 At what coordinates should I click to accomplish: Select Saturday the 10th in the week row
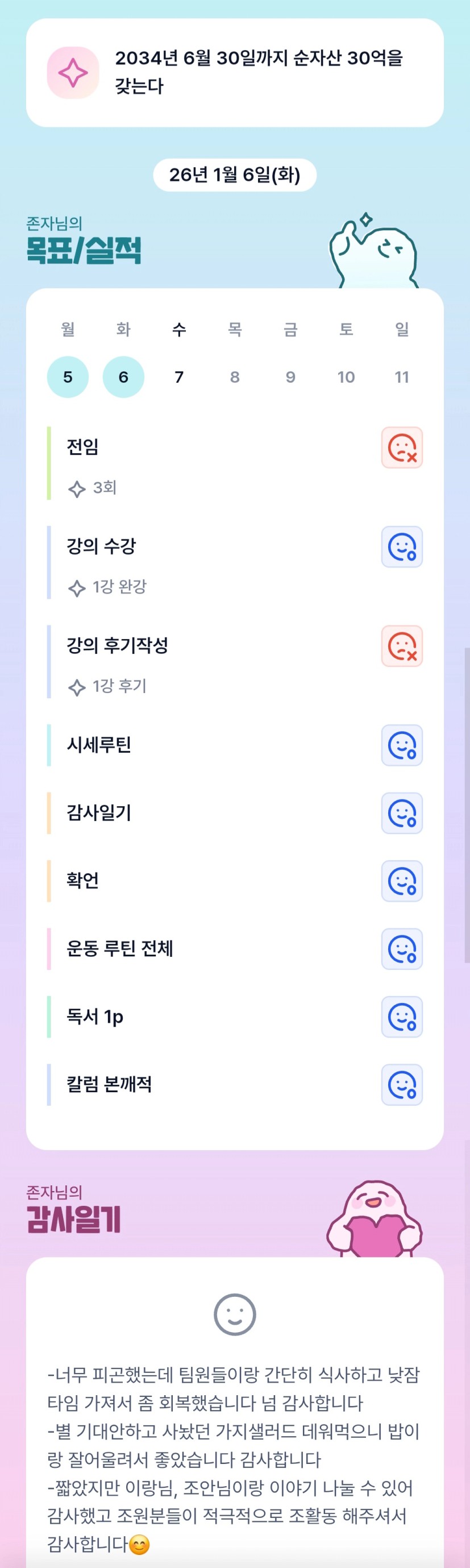(346, 377)
